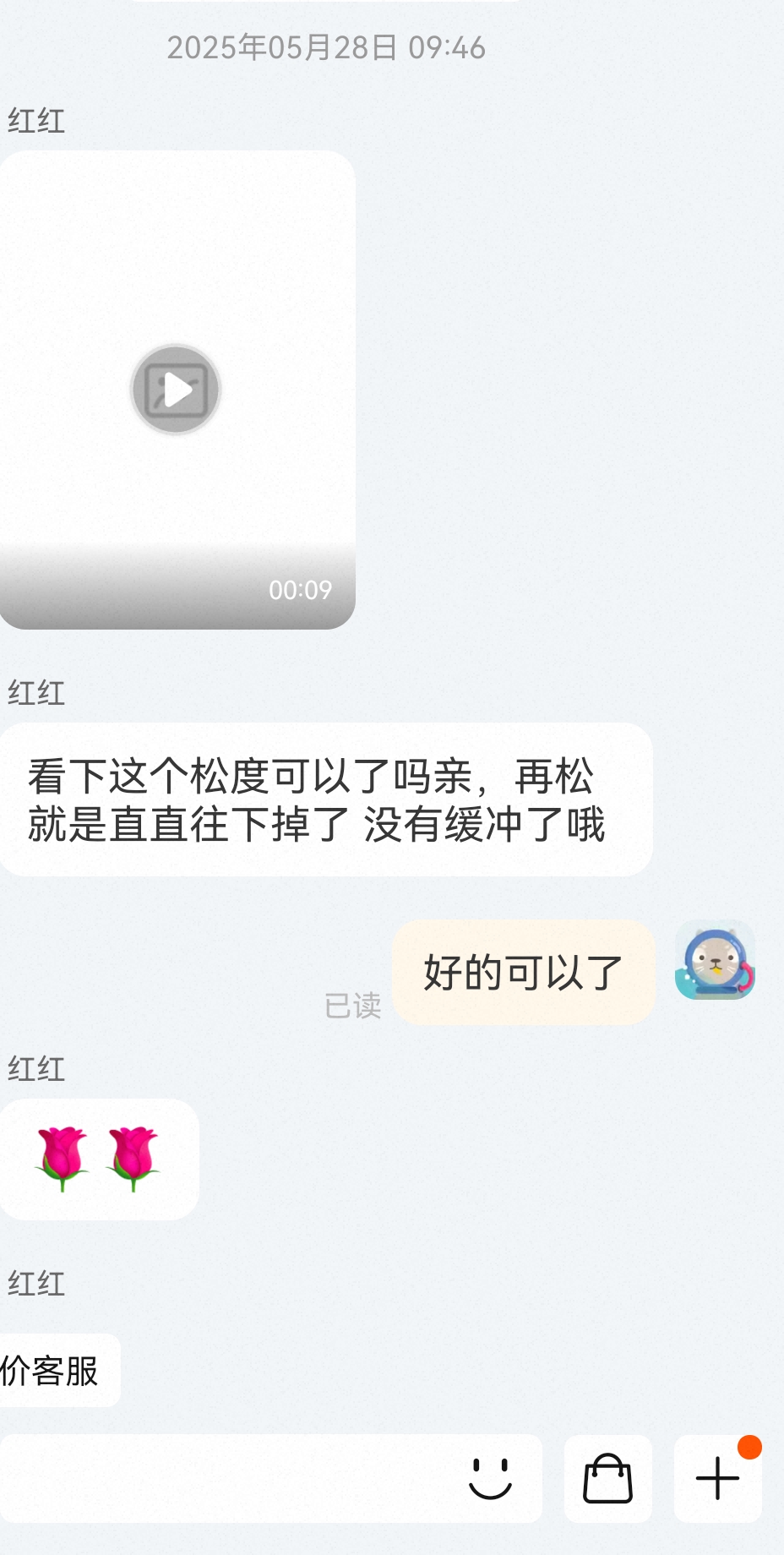The width and height of the screenshot is (784, 1555).
Task: Play the 00:09 video from 红红
Action: (x=176, y=390)
